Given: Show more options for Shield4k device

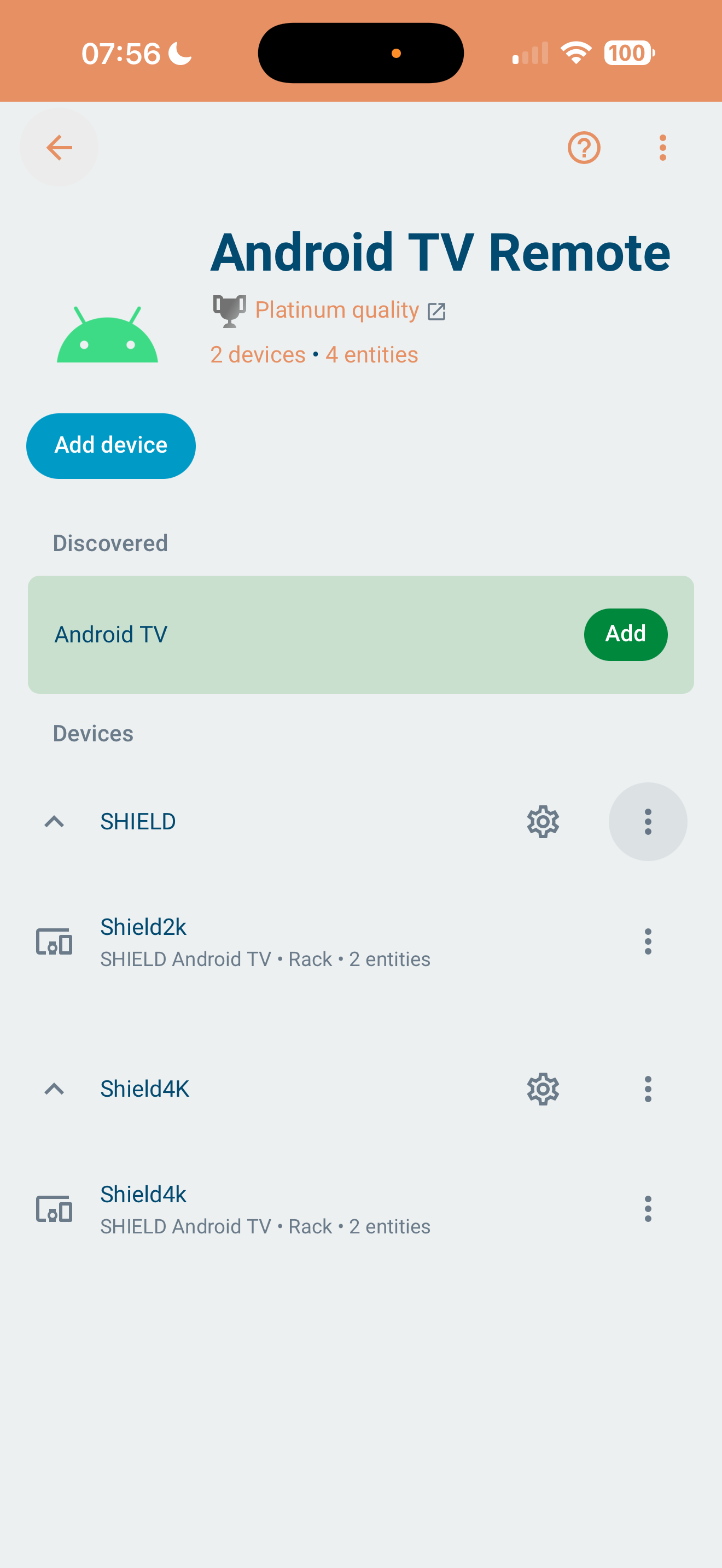Looking at the screenshot, I should click(x=648, y=1209).
